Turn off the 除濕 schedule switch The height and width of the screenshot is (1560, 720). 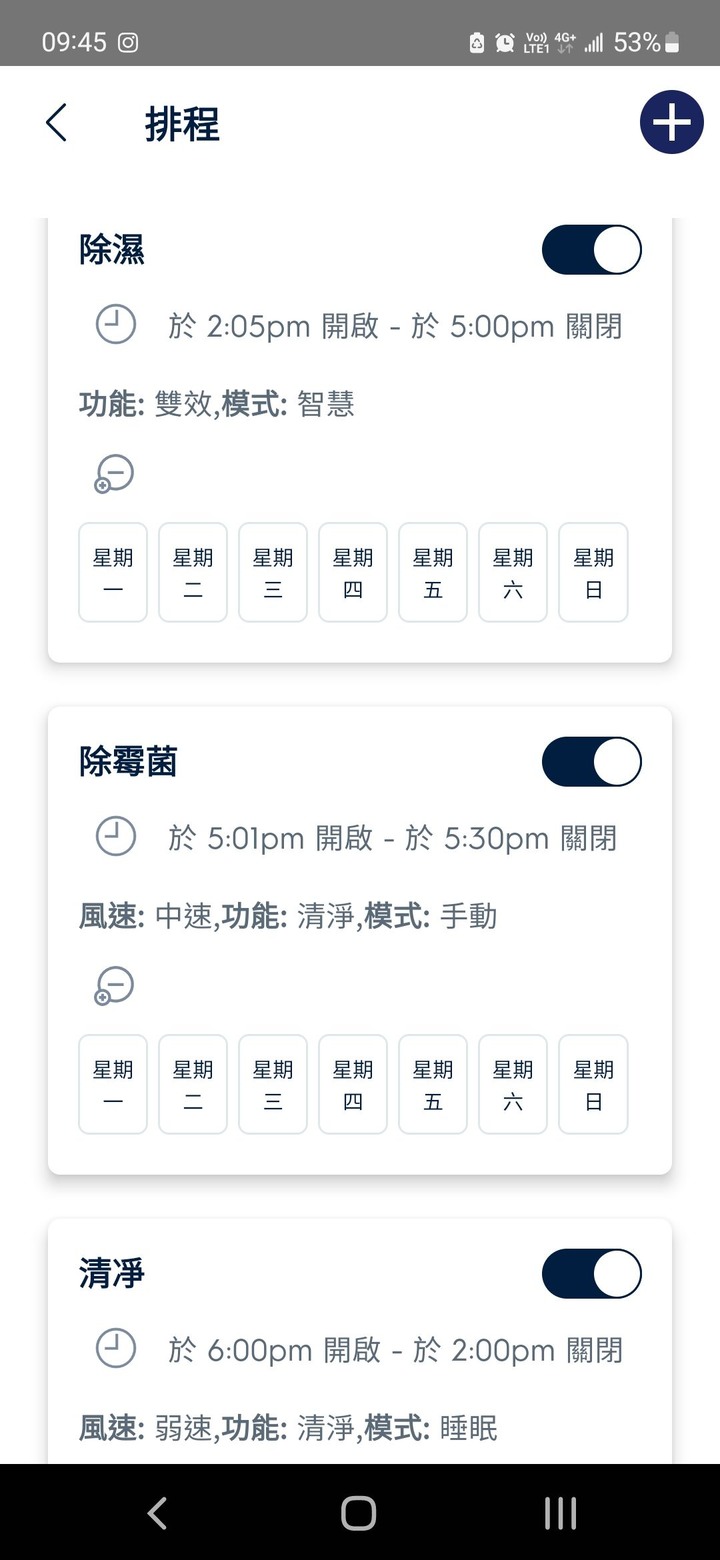592,250
